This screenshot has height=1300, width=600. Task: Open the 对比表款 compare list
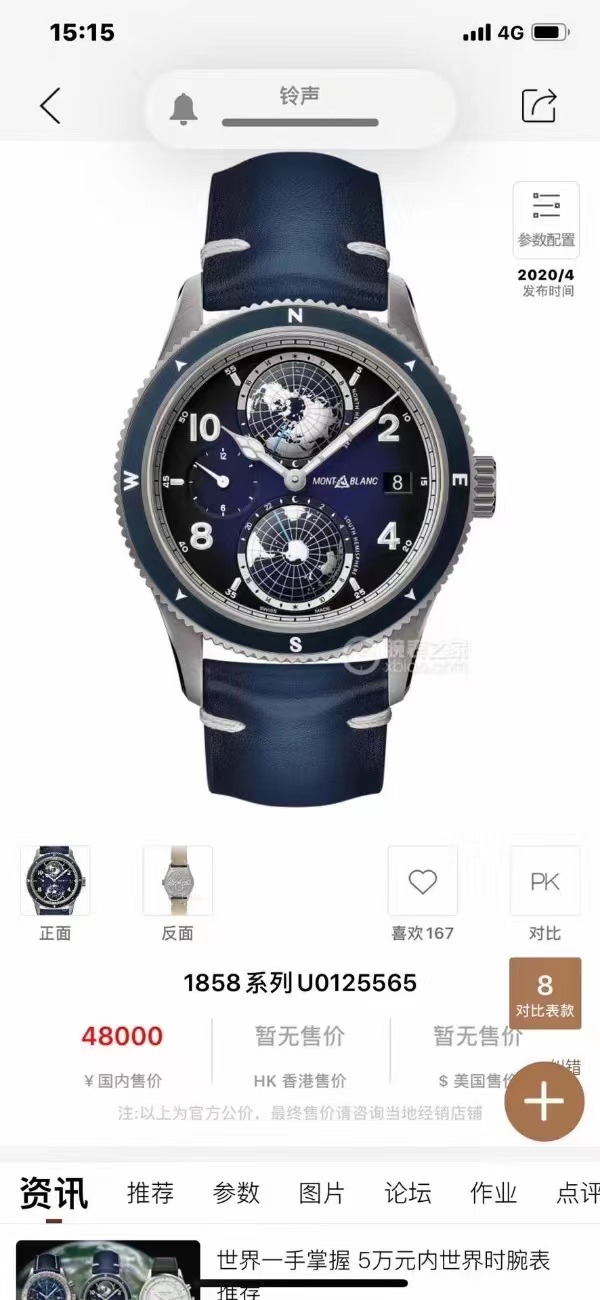click(x=545, y=995)
